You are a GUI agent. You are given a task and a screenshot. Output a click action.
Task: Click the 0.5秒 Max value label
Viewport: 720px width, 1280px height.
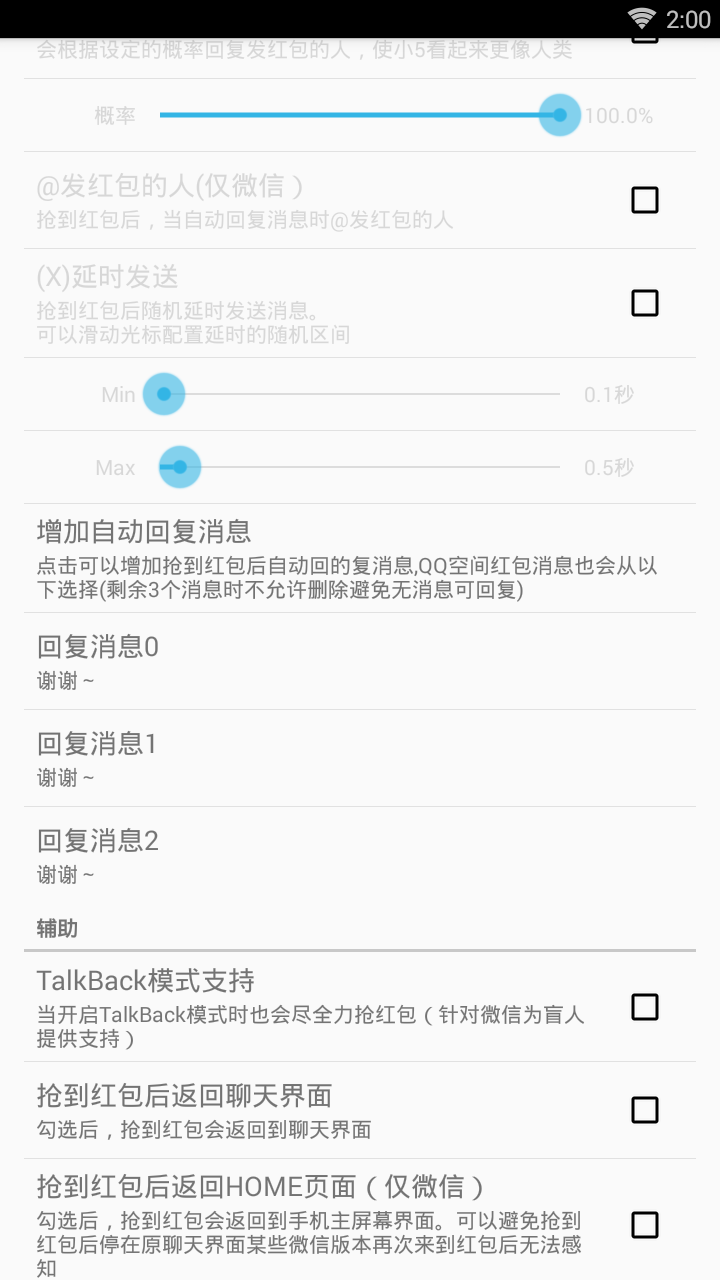tap(611, 467)
